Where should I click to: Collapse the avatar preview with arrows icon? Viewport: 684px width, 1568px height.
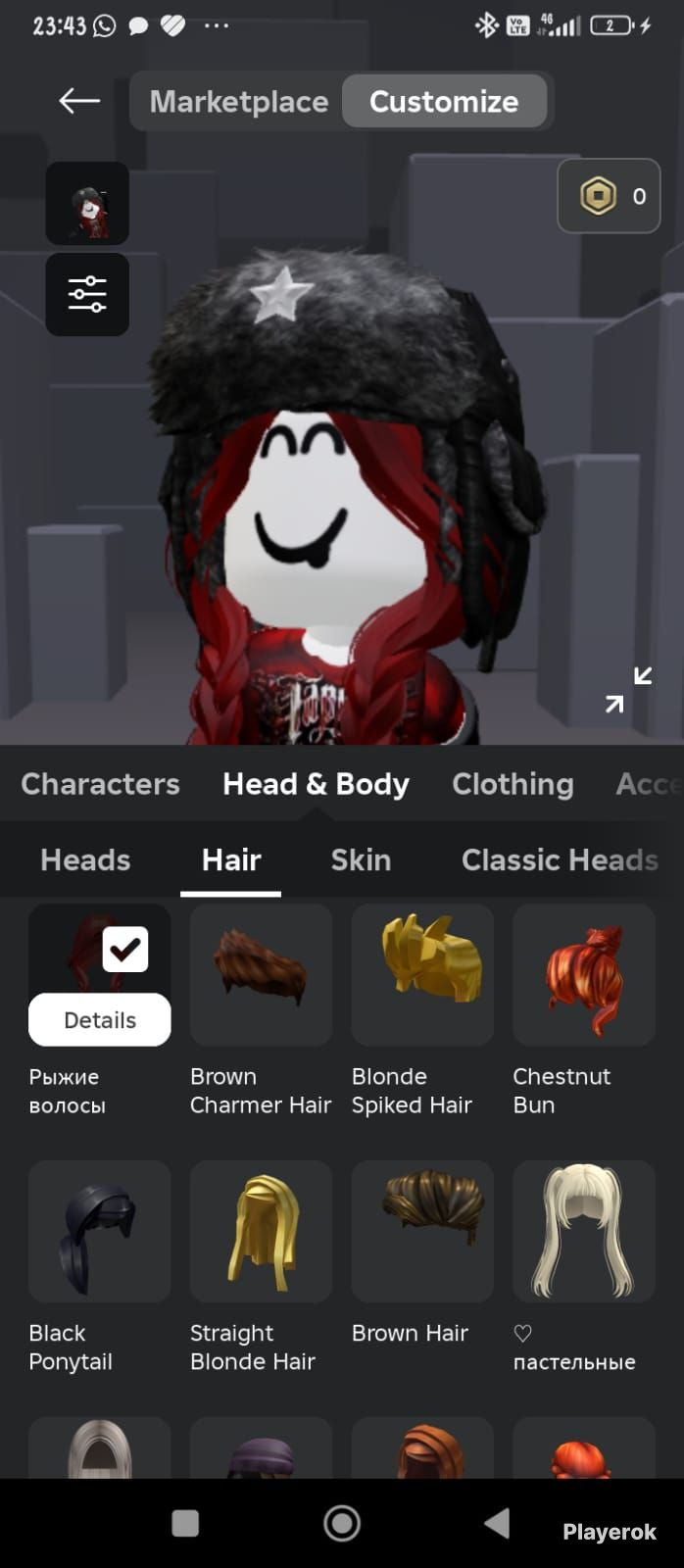[628, 689]
